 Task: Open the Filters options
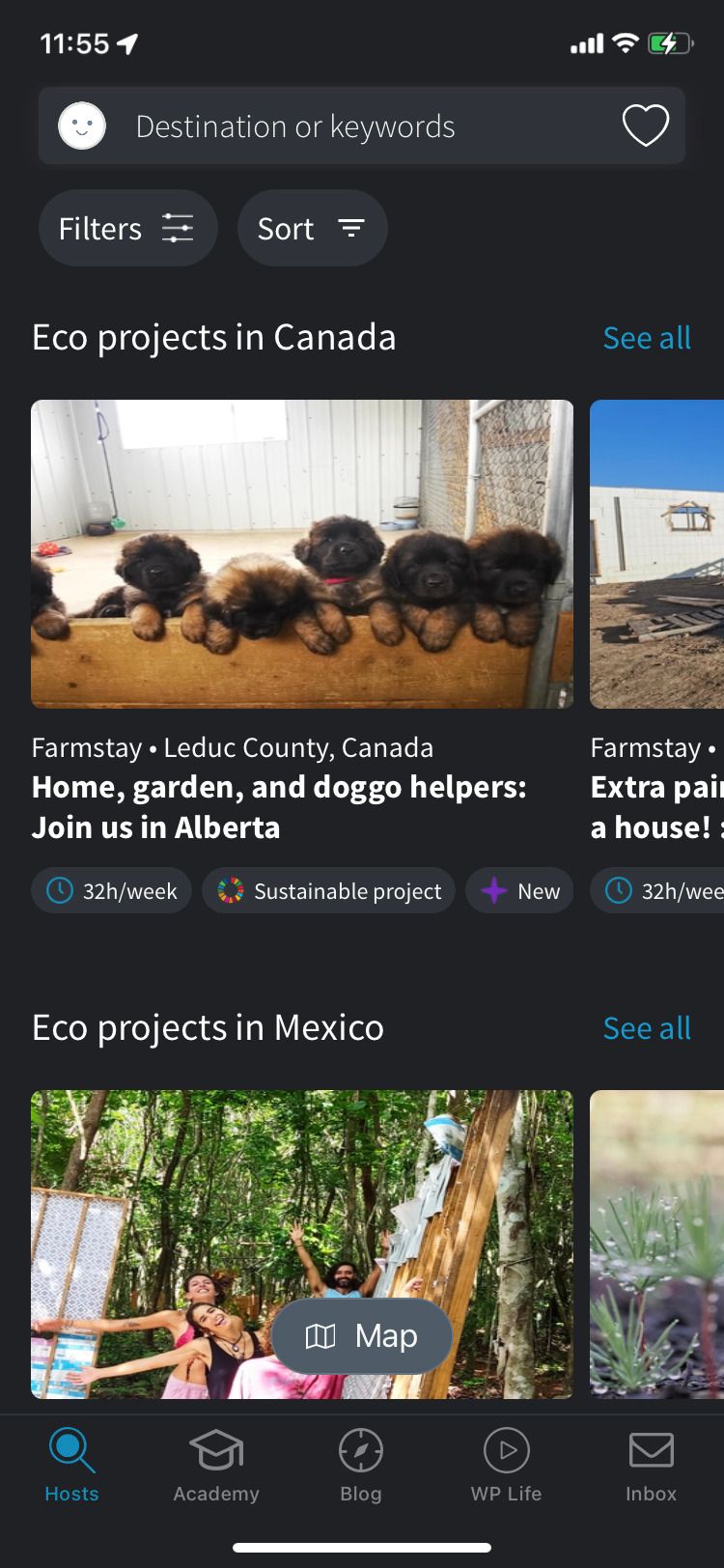pos(127,228)
